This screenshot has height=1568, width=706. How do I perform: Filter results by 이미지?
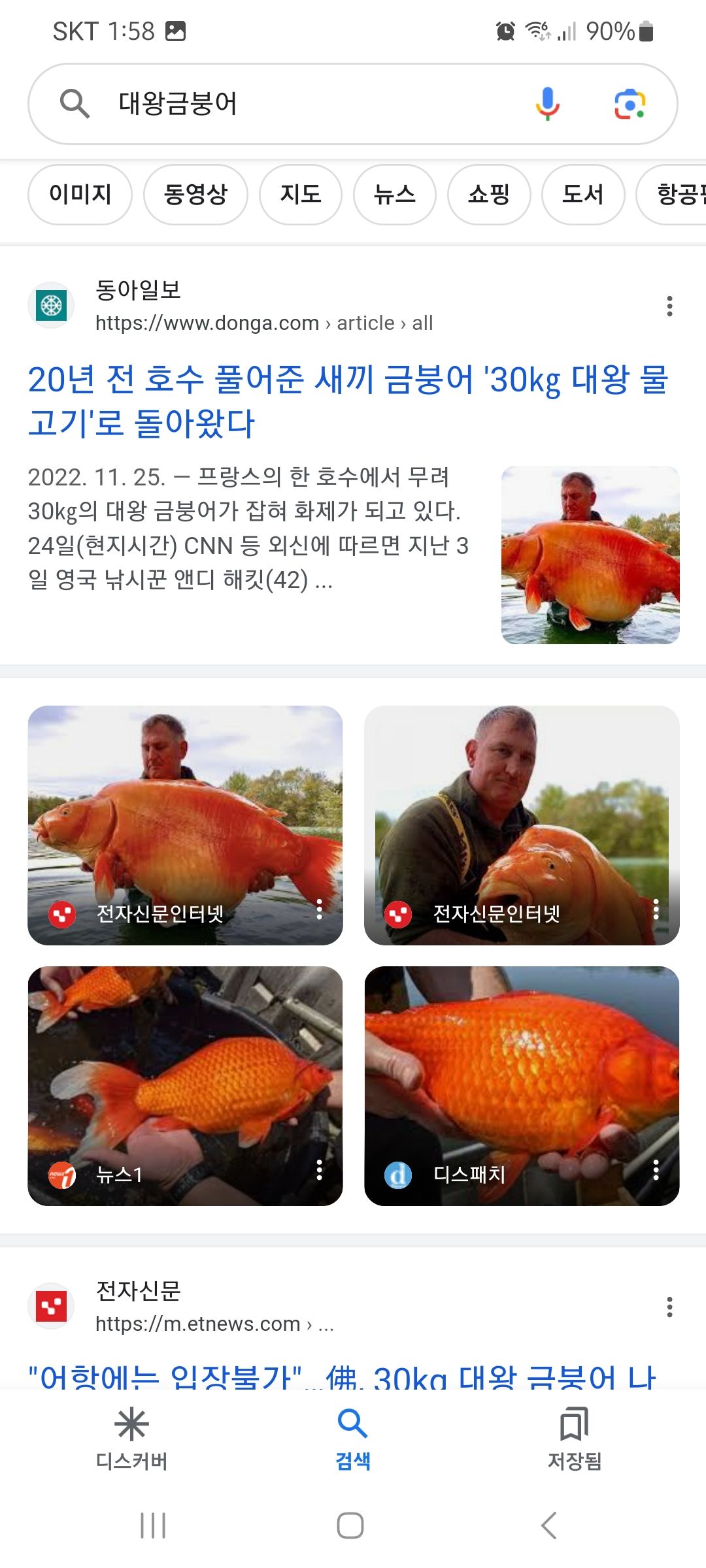coord(80,194)
